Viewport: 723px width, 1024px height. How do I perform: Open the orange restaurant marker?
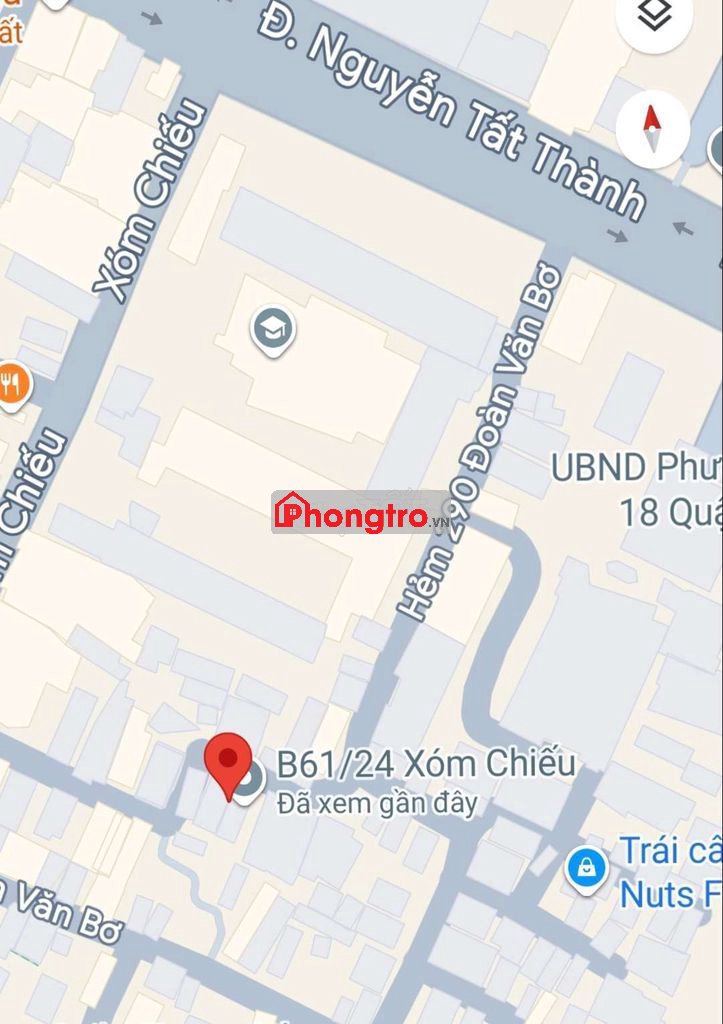[x=11, y=384]
